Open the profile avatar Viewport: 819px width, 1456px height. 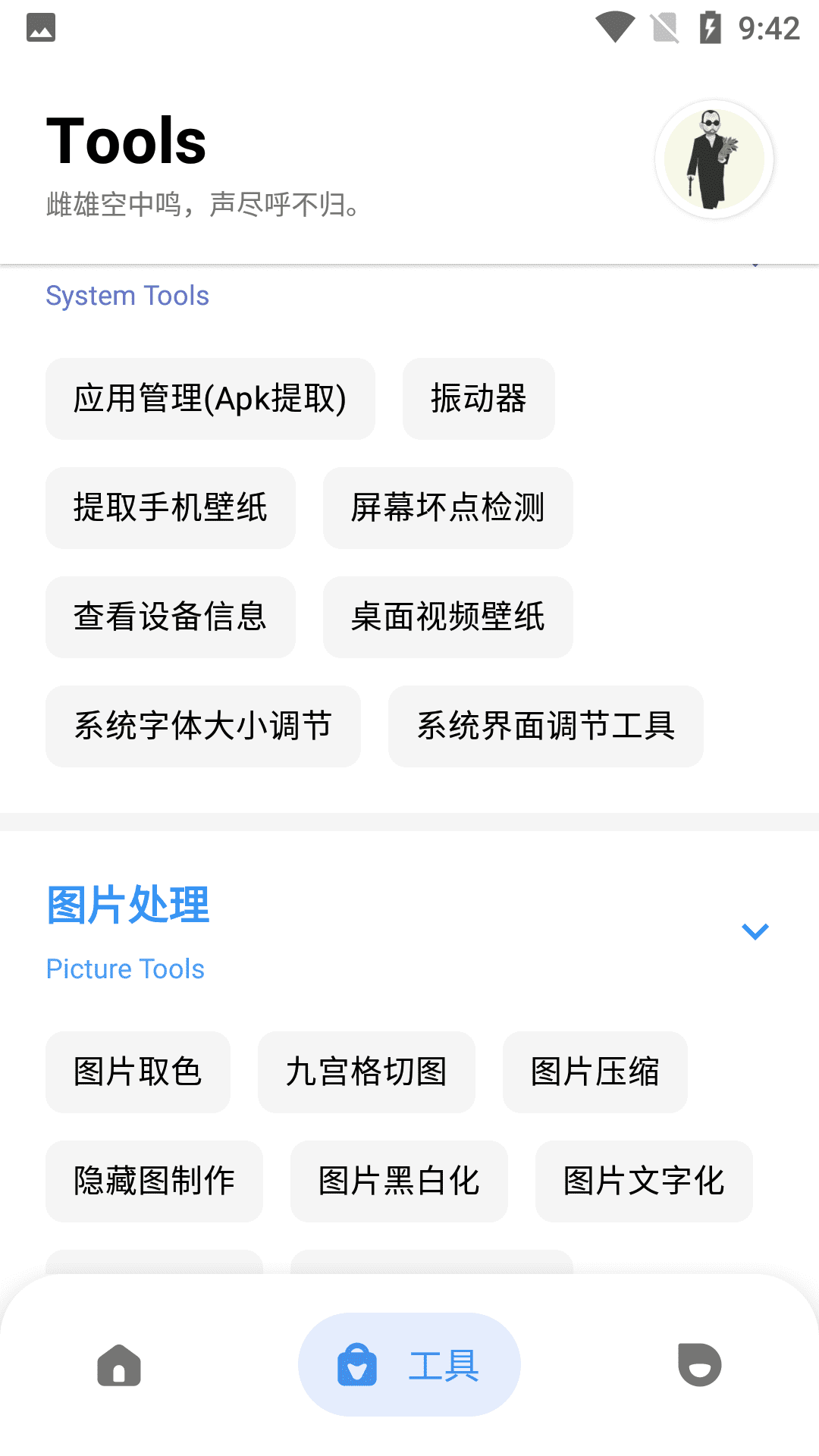click(x=714, y=159)
